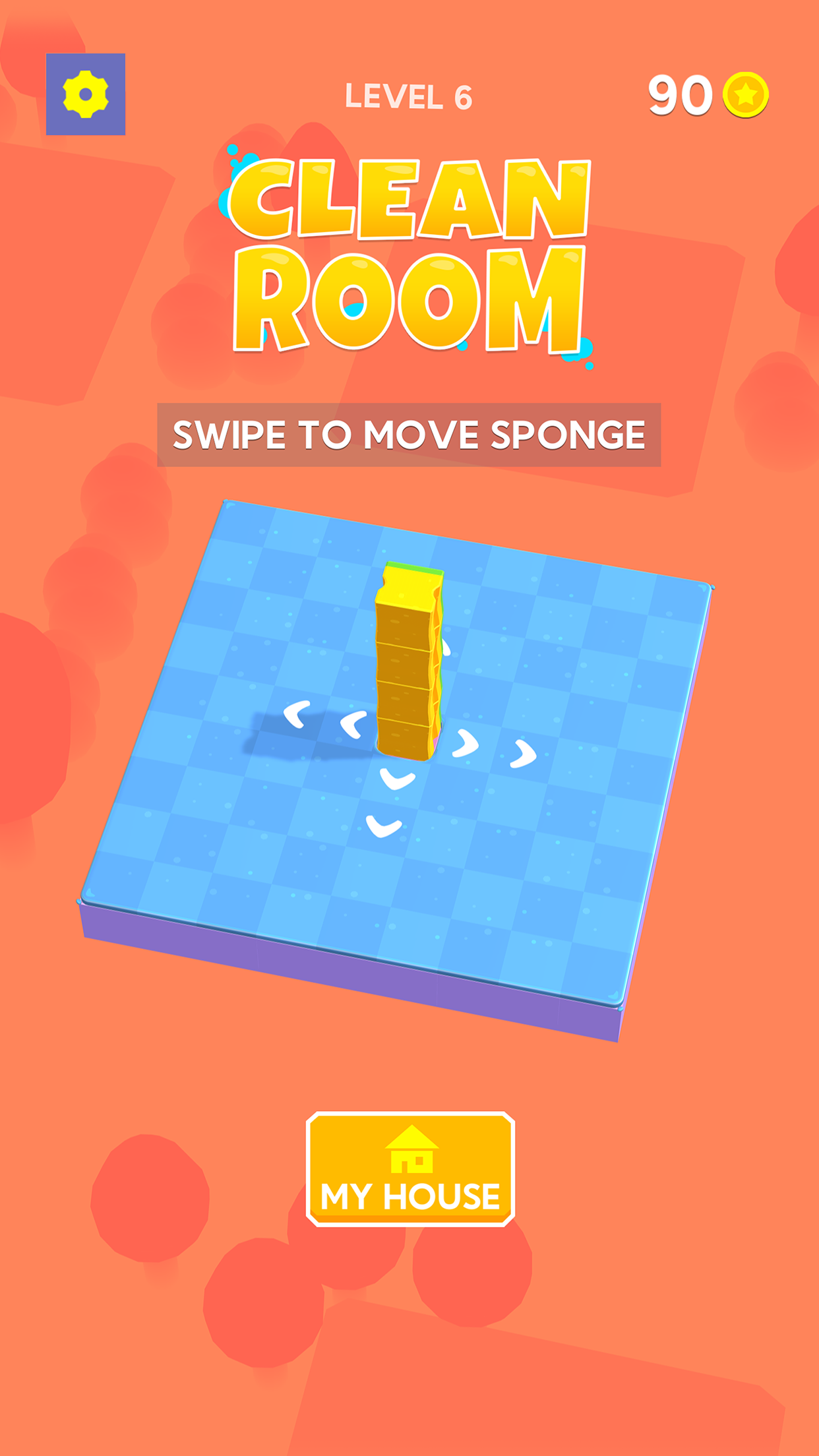Open settings via the gear icon

tap(85, 94)
